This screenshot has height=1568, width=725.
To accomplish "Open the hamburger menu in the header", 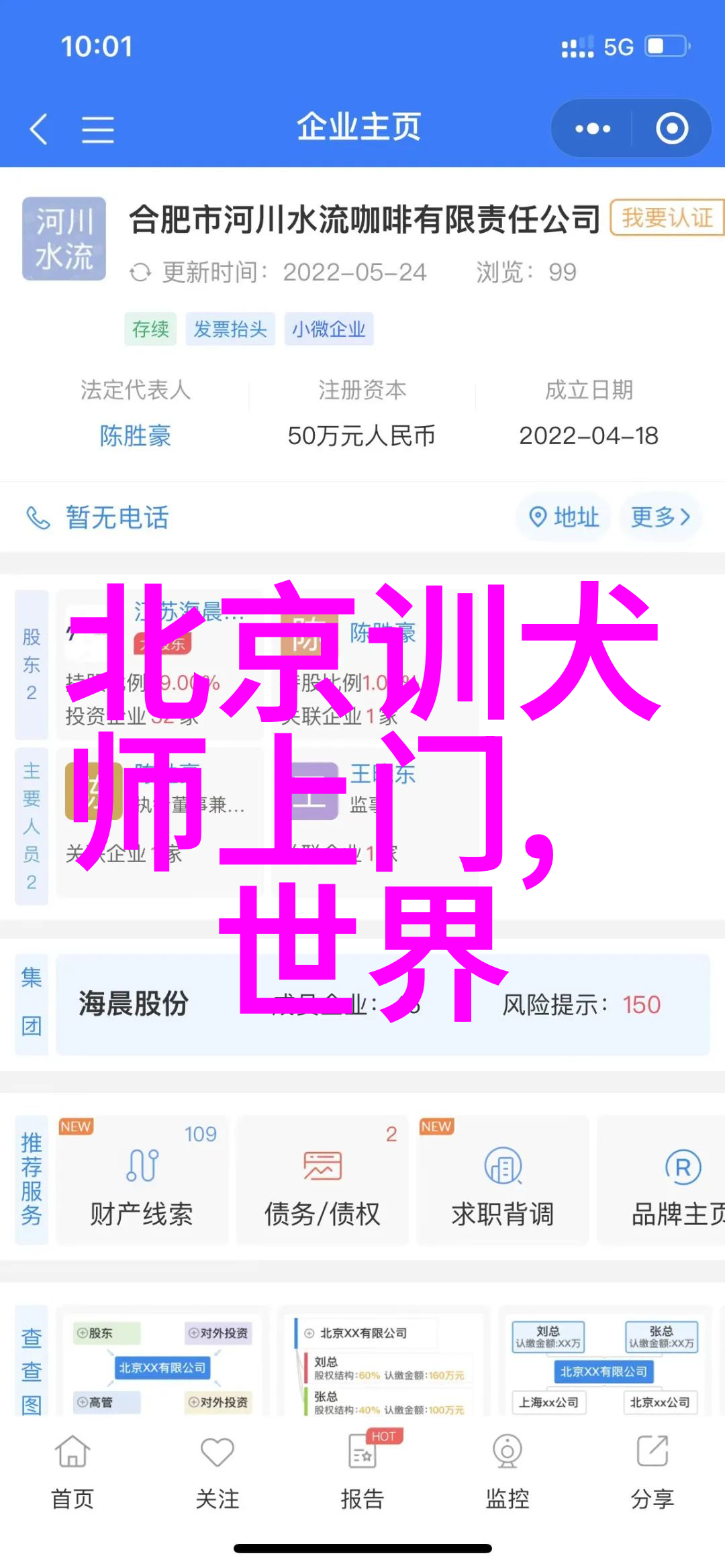I will 97,129.
